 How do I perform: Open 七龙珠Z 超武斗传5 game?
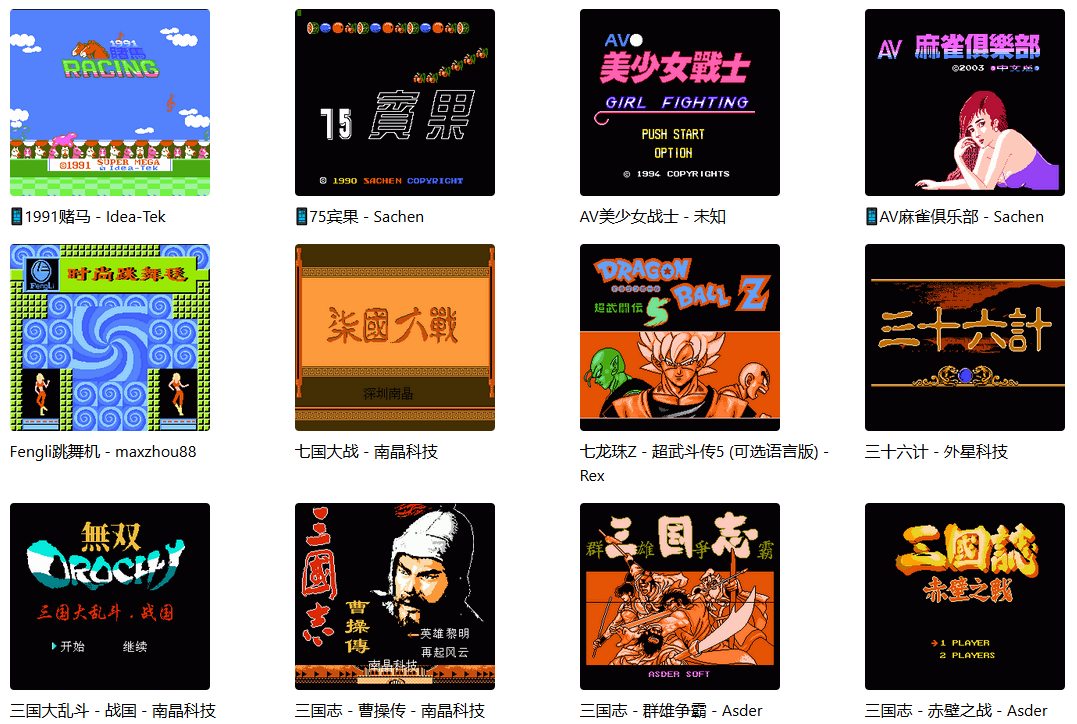tap(680, 337)
